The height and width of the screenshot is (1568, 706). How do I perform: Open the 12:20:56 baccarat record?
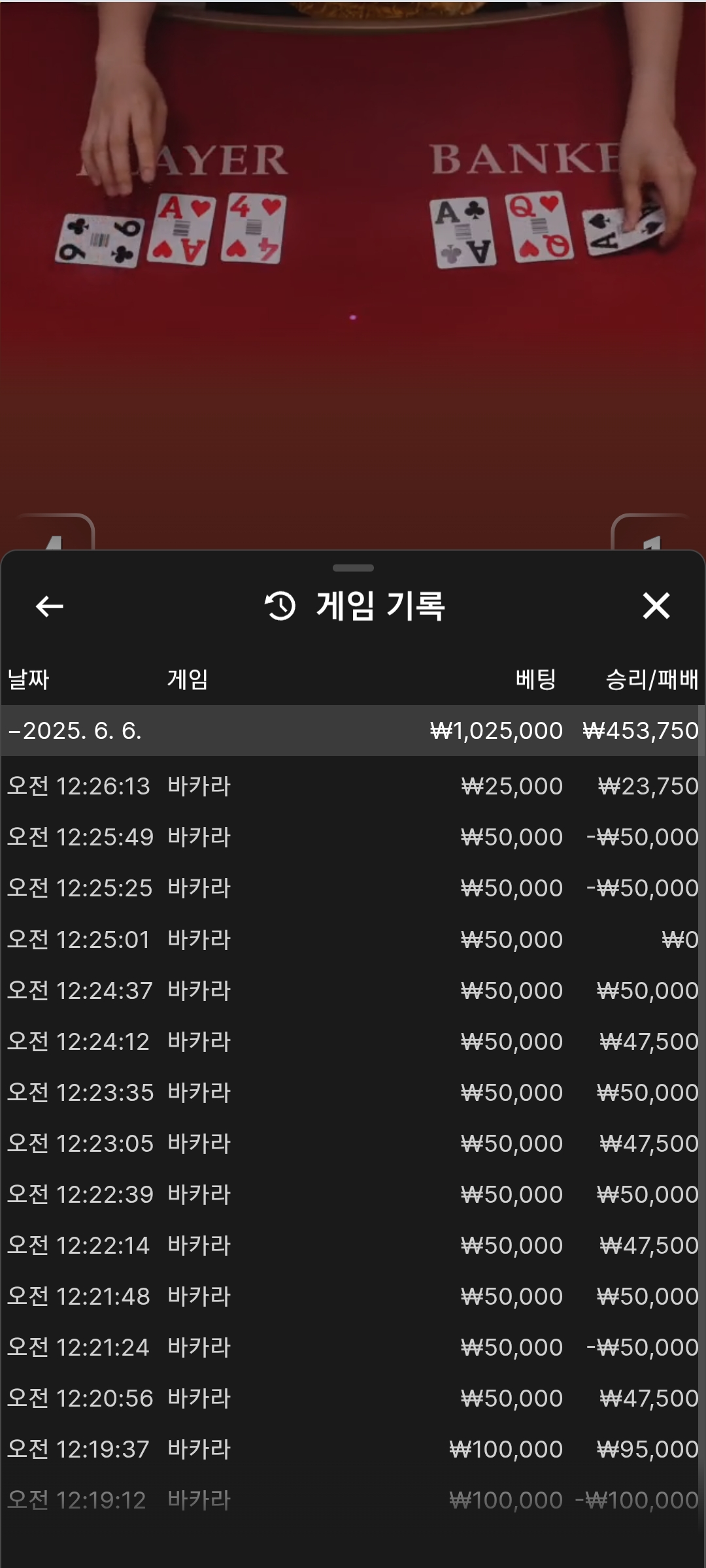[x=353, y=1398]
